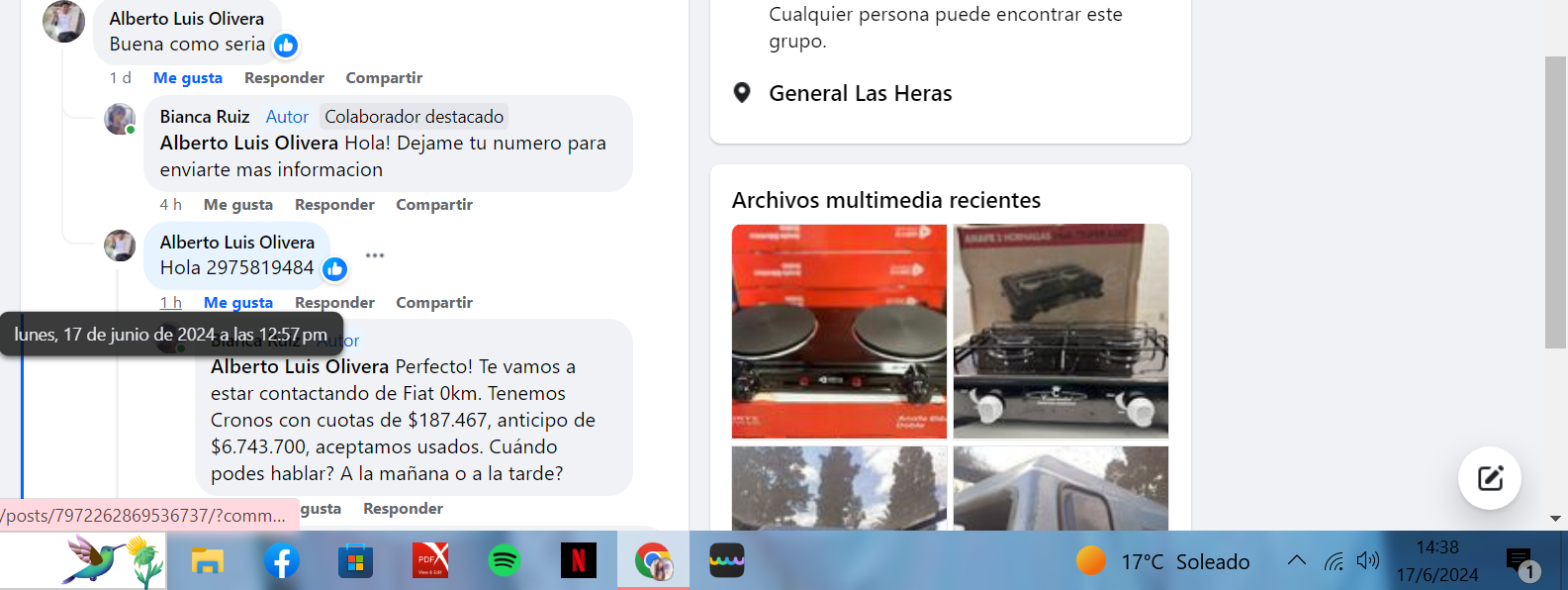
Task: Share the "Hola 2975819484" comment
Action: pyautogui.click(x=434, y=303)
